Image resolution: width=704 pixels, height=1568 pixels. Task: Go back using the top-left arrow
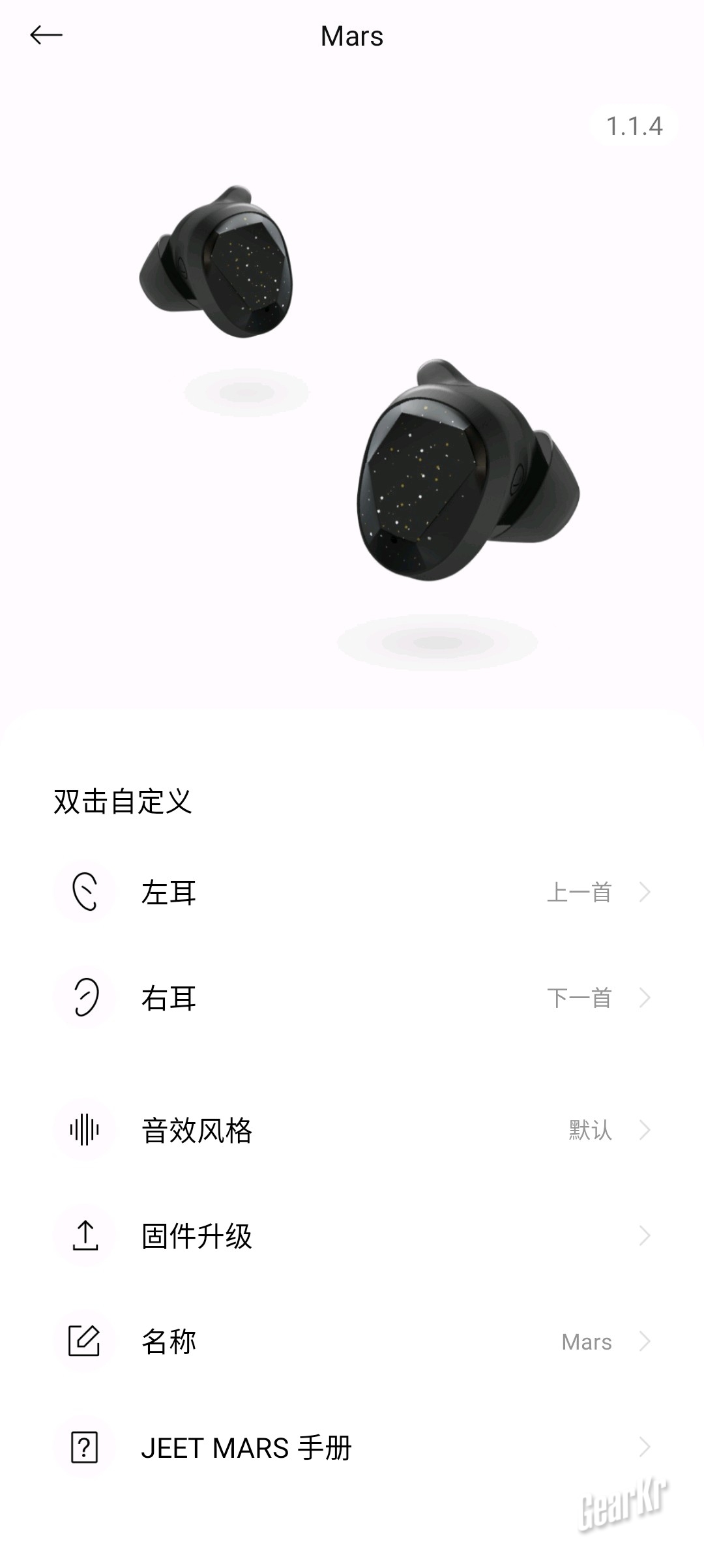[x=46, y=35]
